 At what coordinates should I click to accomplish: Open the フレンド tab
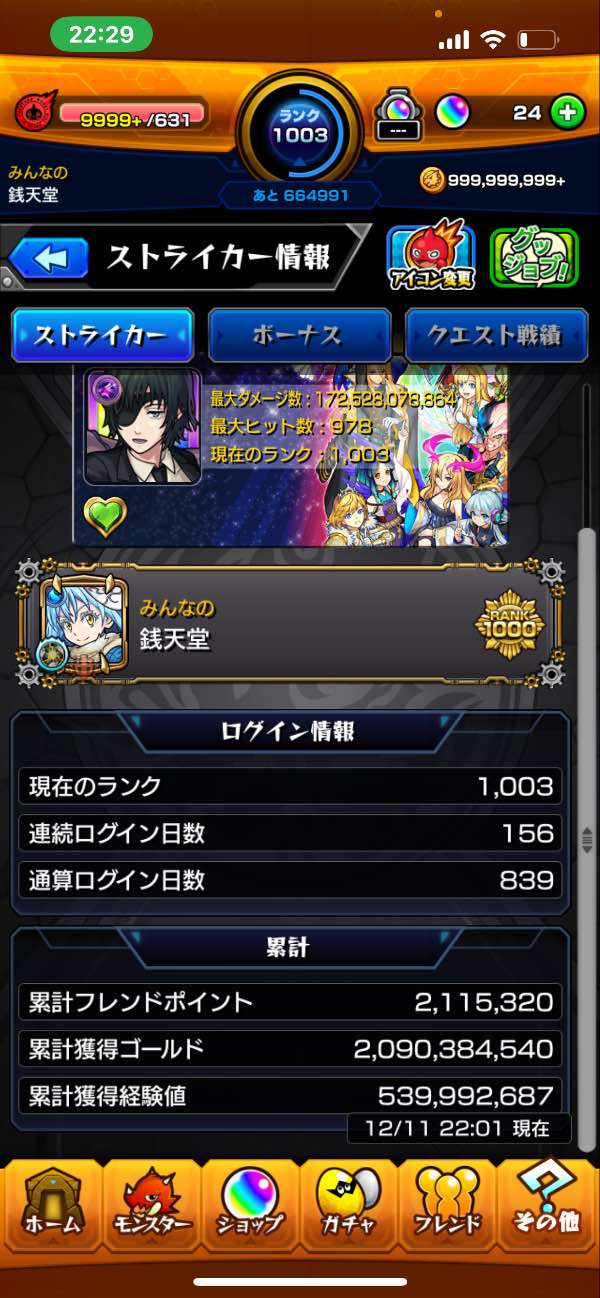[446, 1204]
